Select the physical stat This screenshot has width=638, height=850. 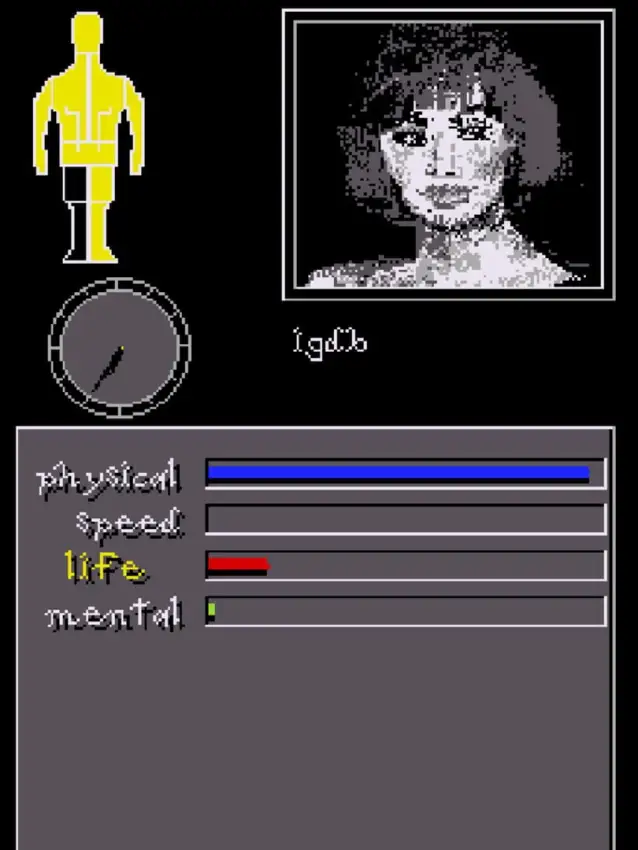[x=109, y=478]
